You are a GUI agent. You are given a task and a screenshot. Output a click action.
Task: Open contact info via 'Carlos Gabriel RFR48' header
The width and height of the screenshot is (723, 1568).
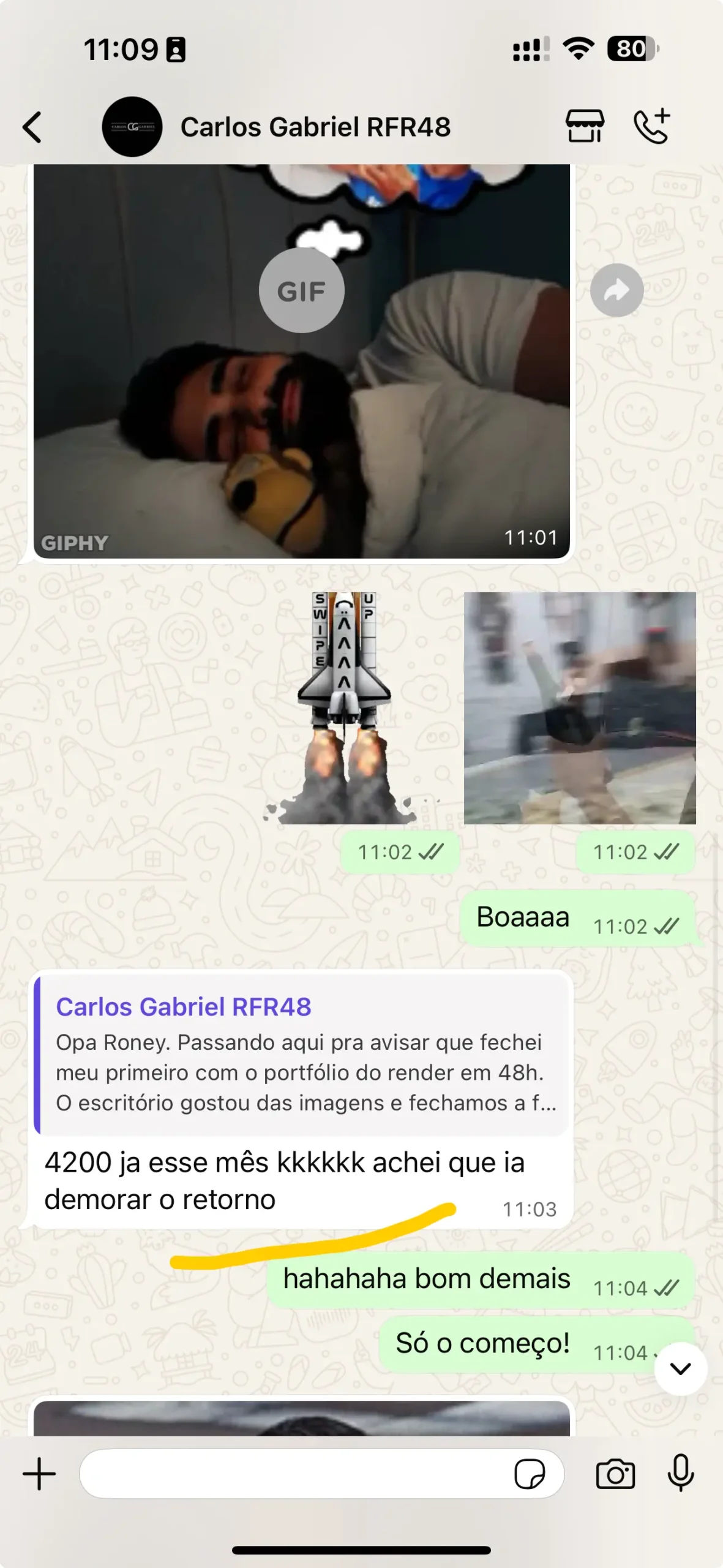pyautogui.click(x=316, y=127)
